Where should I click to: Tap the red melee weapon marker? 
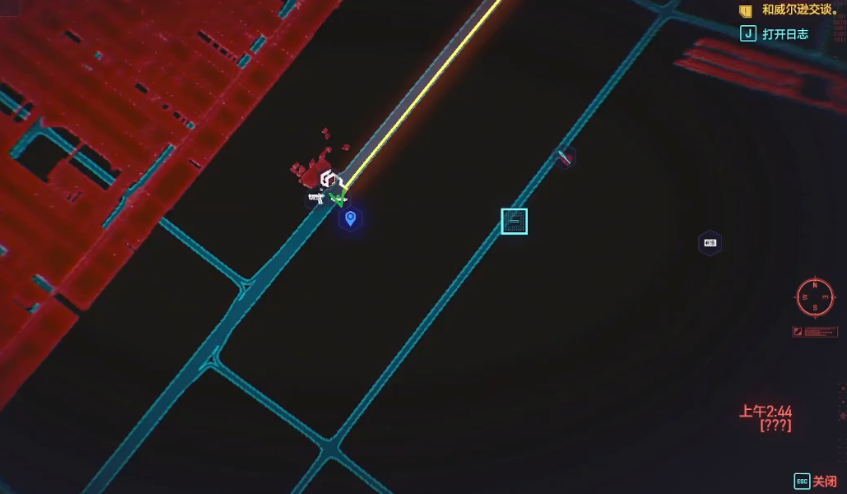pos(565,156)
